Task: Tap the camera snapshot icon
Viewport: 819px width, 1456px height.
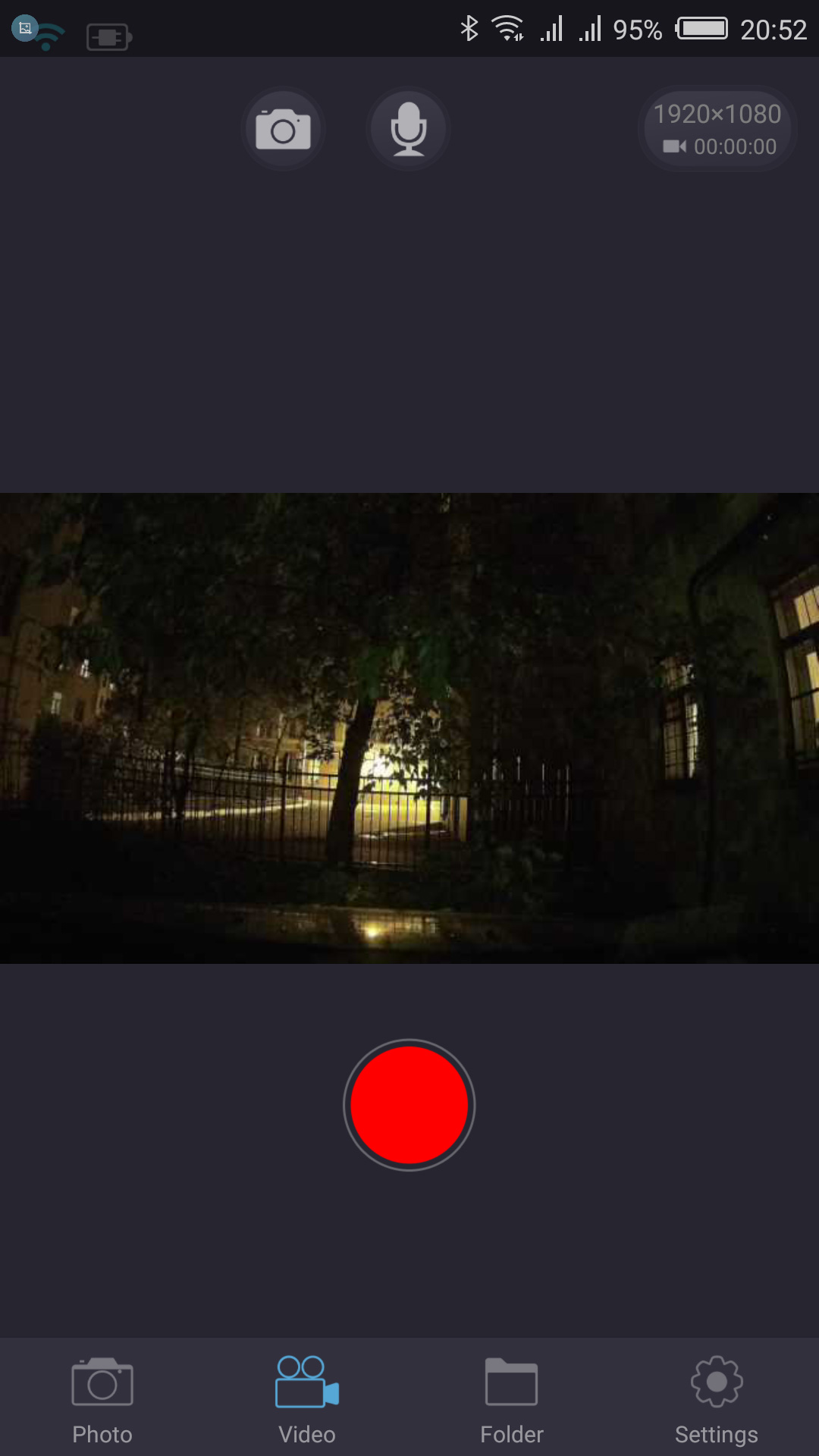Action: (x=283, y=129)
